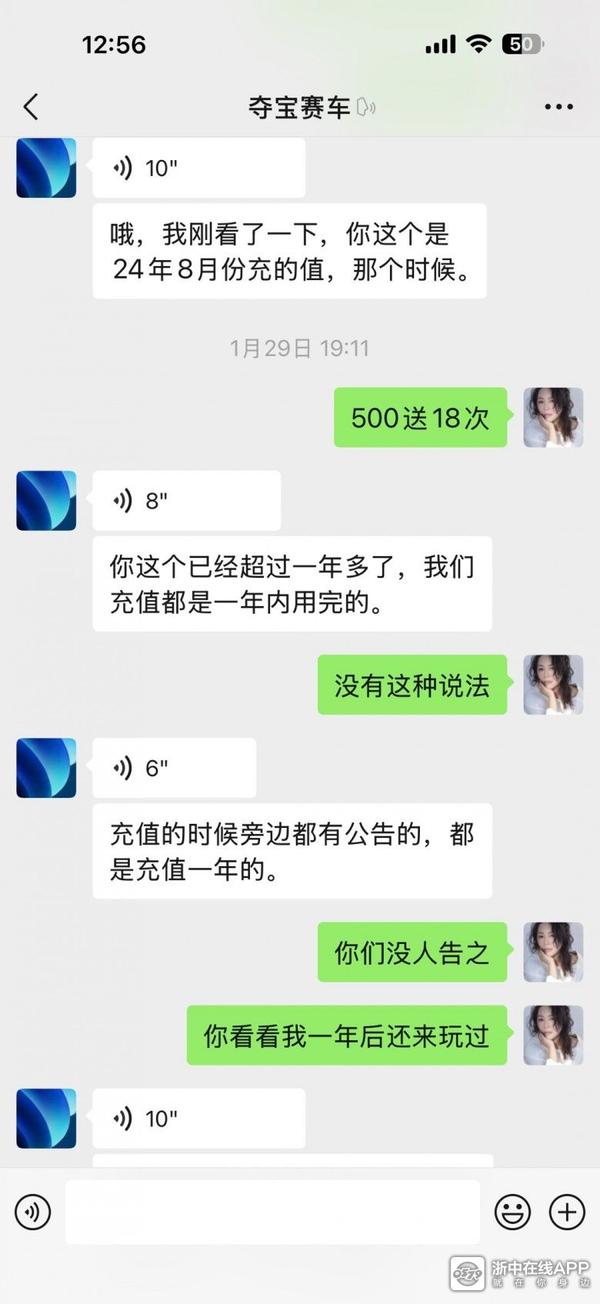Viewport: 600px width, 1304px height.
Task: Open the contact avatar beside the 8-second voice message
Action: [x=46, y=500]
